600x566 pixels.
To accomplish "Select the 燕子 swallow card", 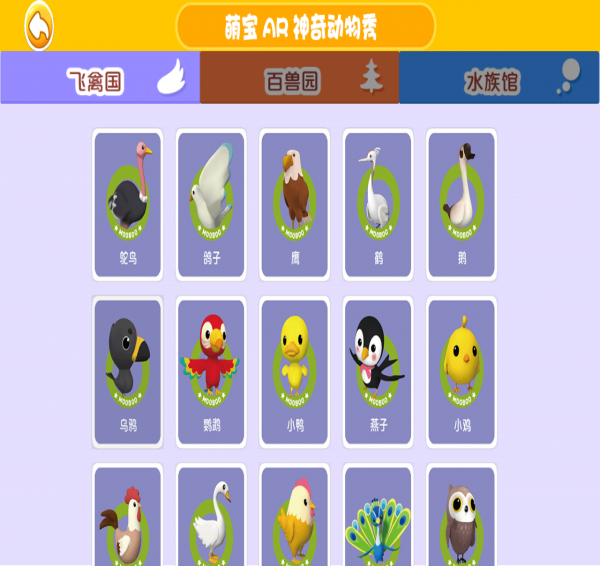I will (378, 372).
